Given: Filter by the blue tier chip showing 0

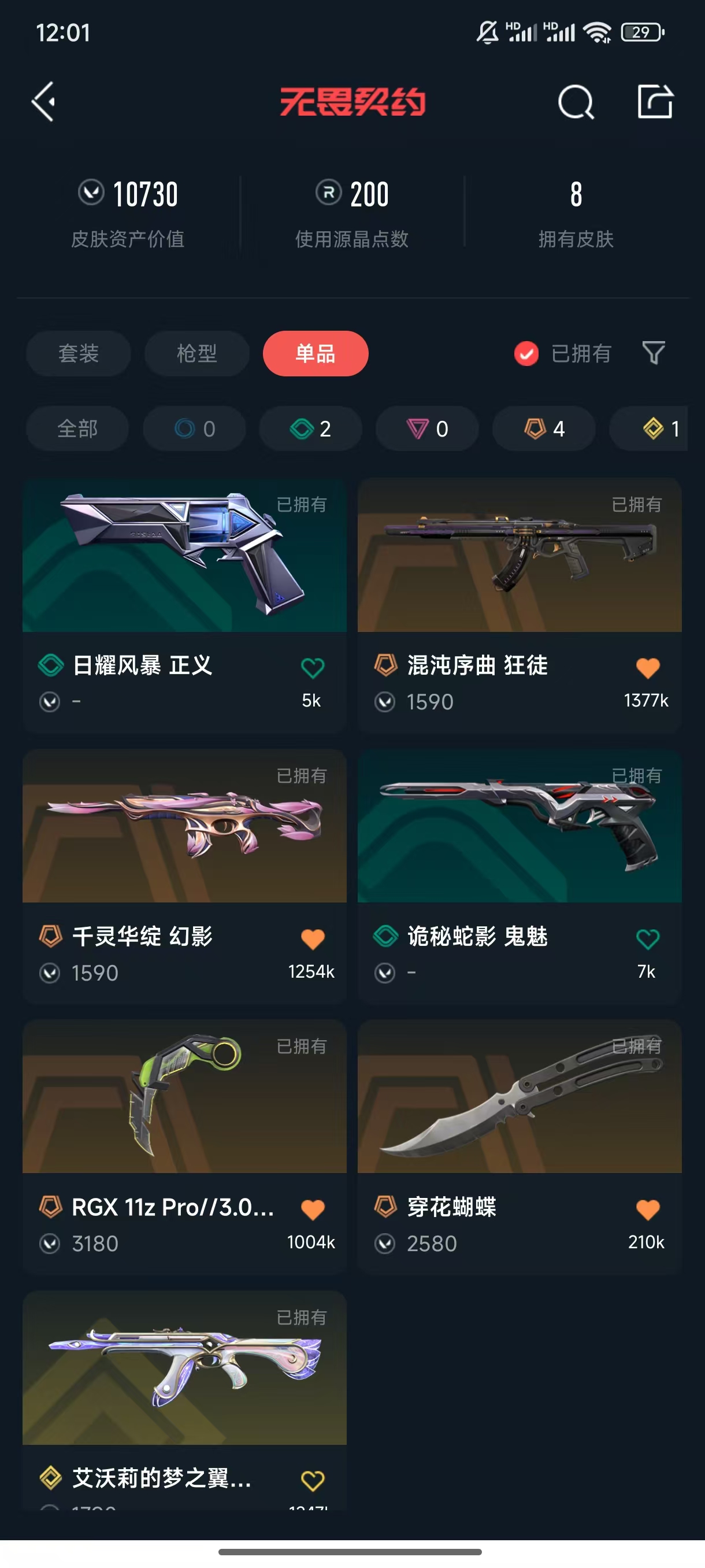Looking at the screenshot, I should 195,428.
